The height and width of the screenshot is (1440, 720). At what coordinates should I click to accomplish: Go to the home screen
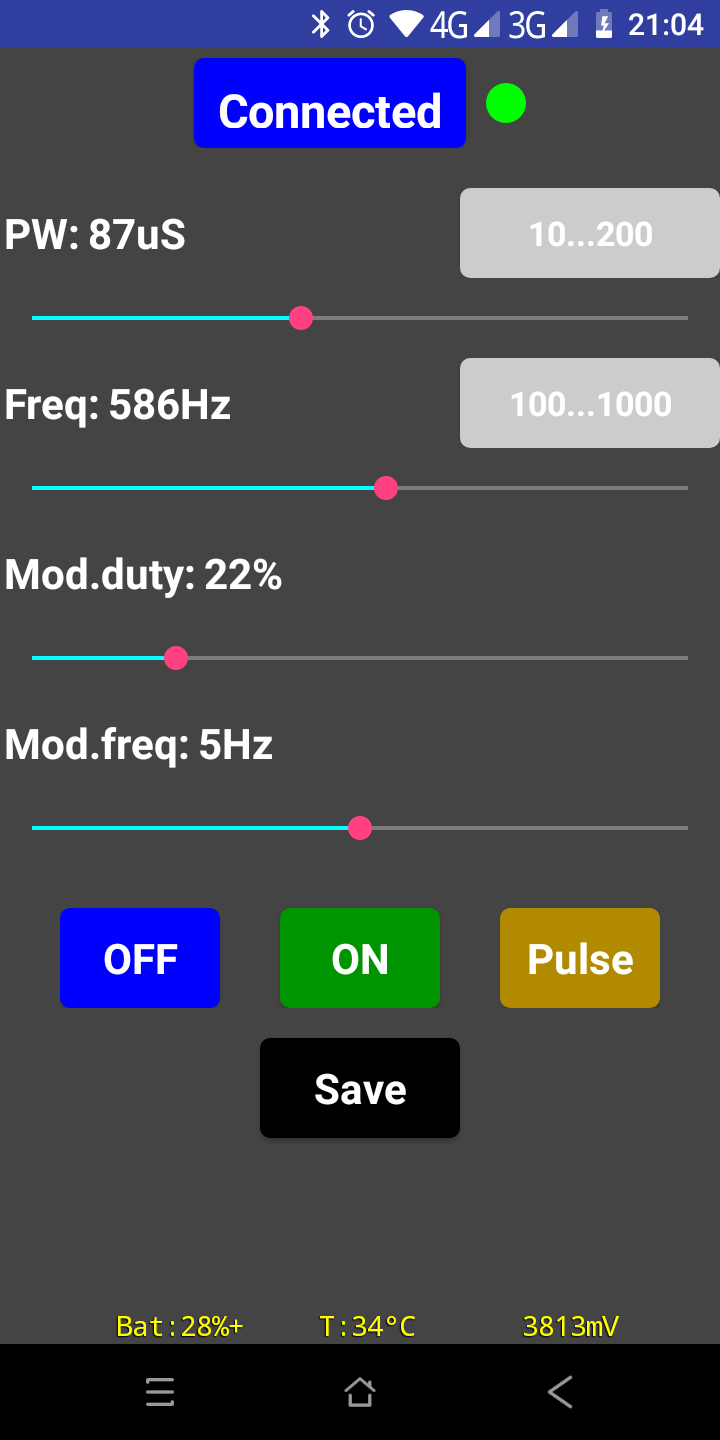pyautogui.click(x=360, y=1392)
